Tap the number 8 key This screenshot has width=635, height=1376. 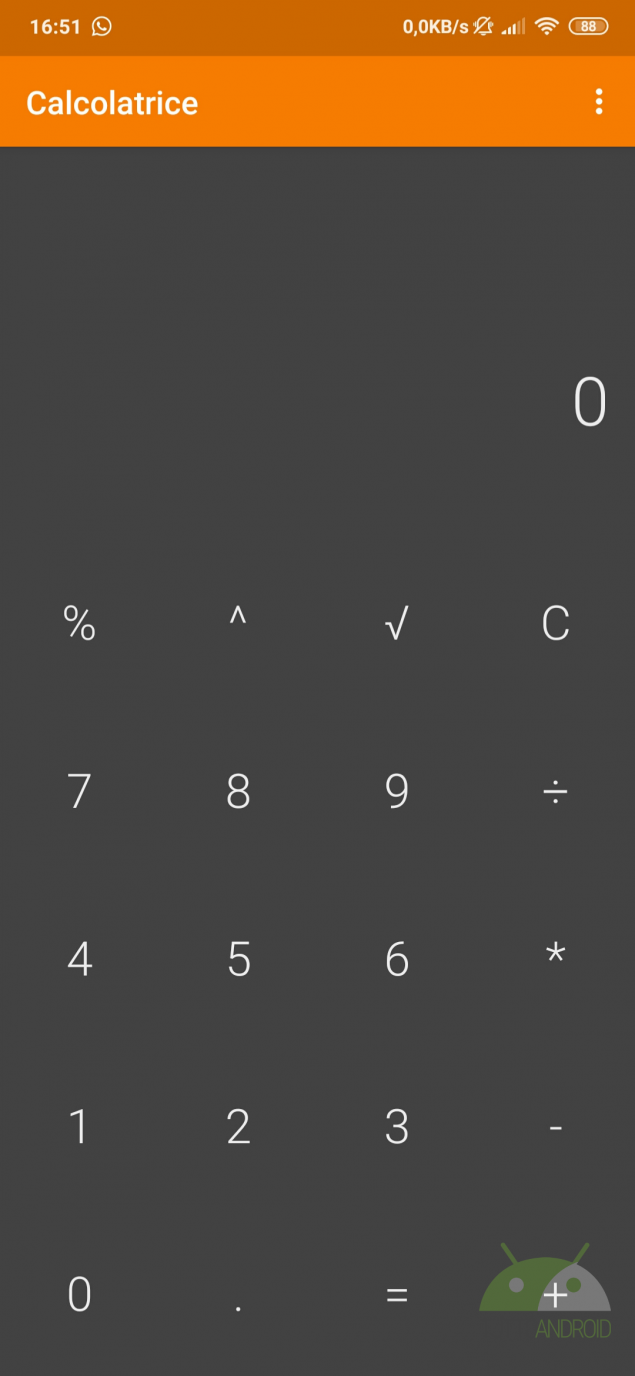pos(238,791)
